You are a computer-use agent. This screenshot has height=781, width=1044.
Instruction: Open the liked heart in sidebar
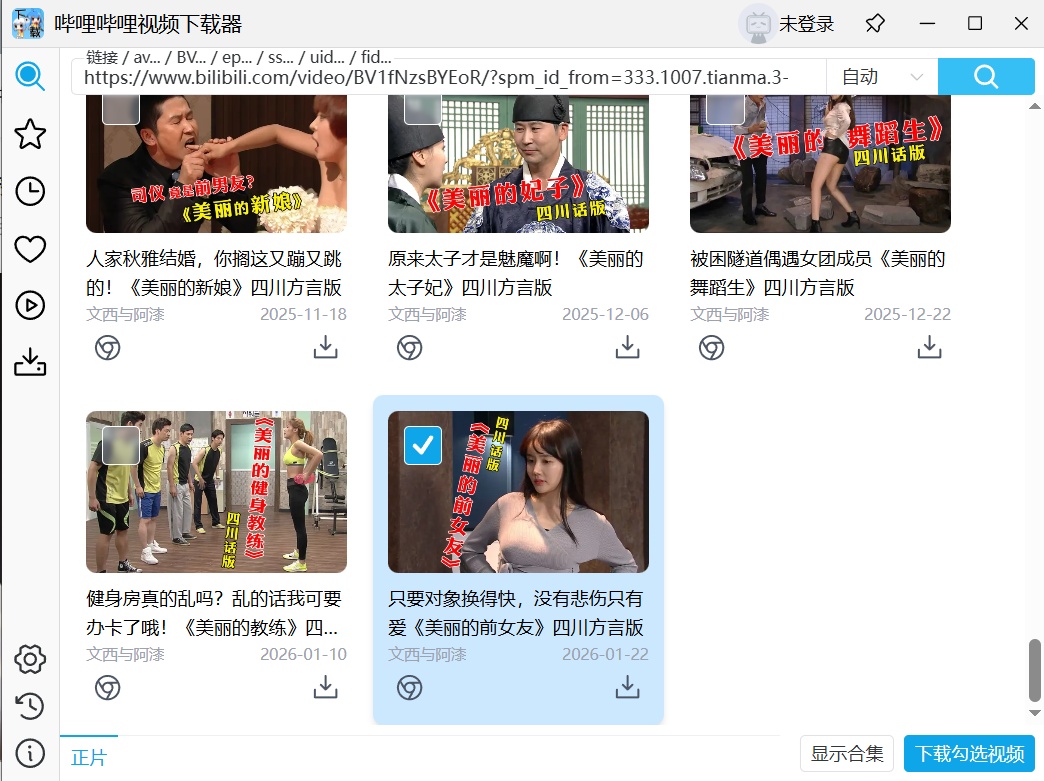click(x=30, y=249)
